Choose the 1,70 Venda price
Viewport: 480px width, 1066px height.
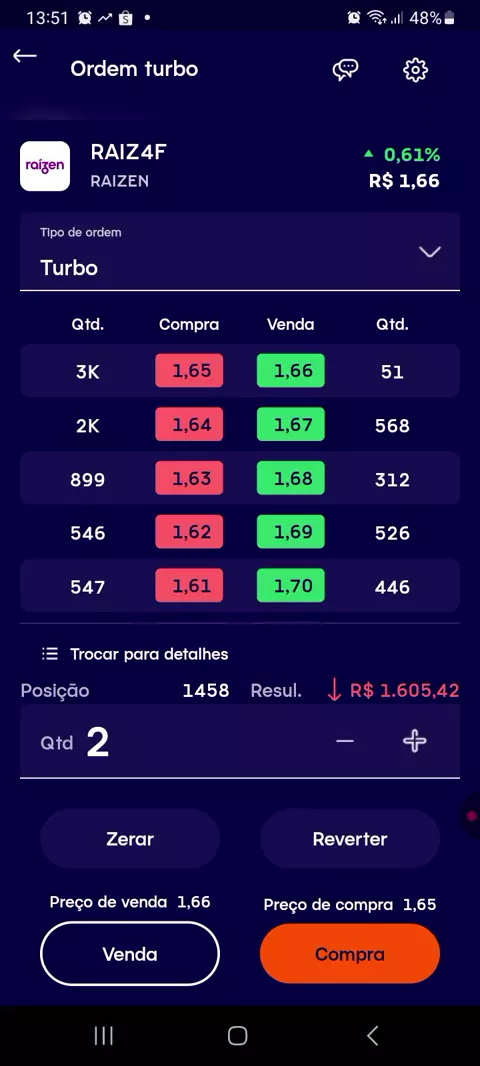coord(291,586)
